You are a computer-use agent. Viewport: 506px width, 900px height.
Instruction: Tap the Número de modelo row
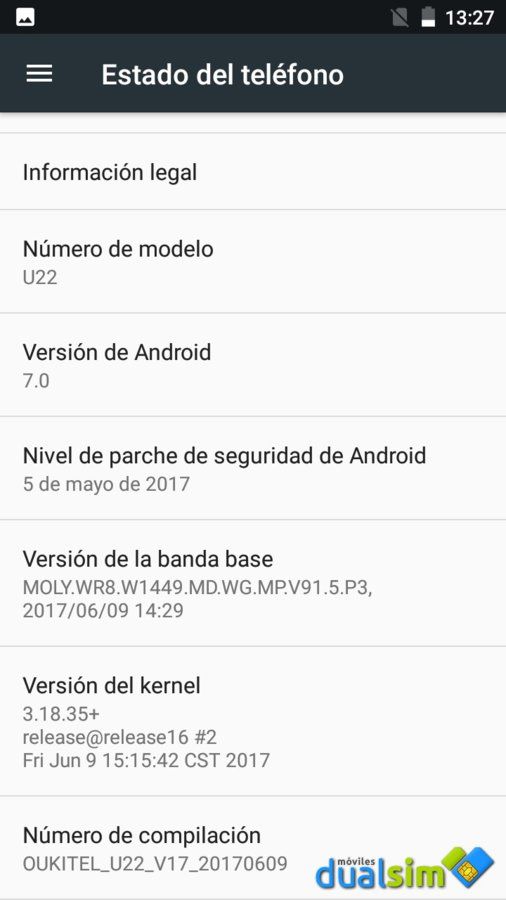click(x=253, y=262)
